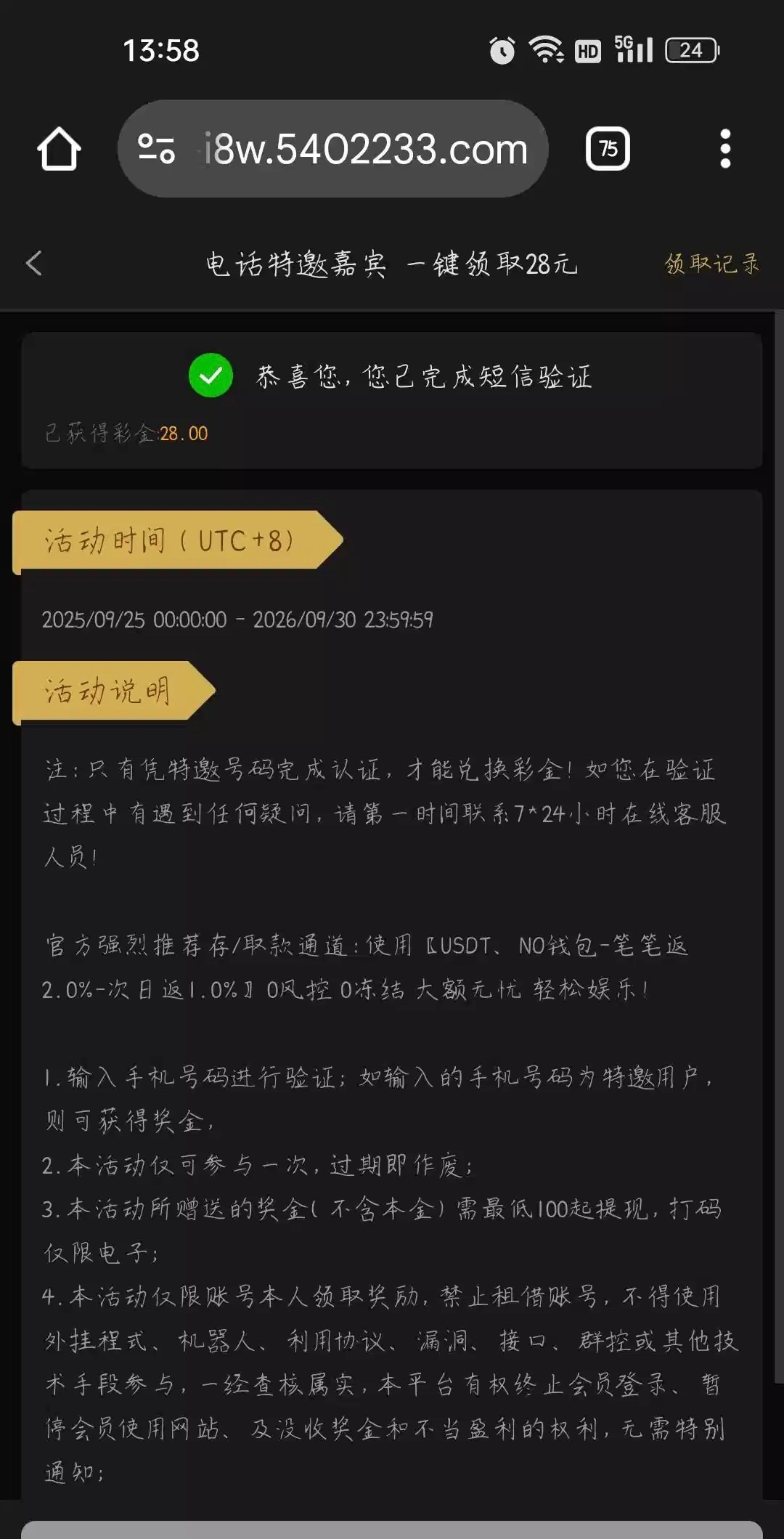Open the tab switcher showing 75 tabs
Image resolution: width=784 pixels, height=1539 pixels.
[608, 149]
